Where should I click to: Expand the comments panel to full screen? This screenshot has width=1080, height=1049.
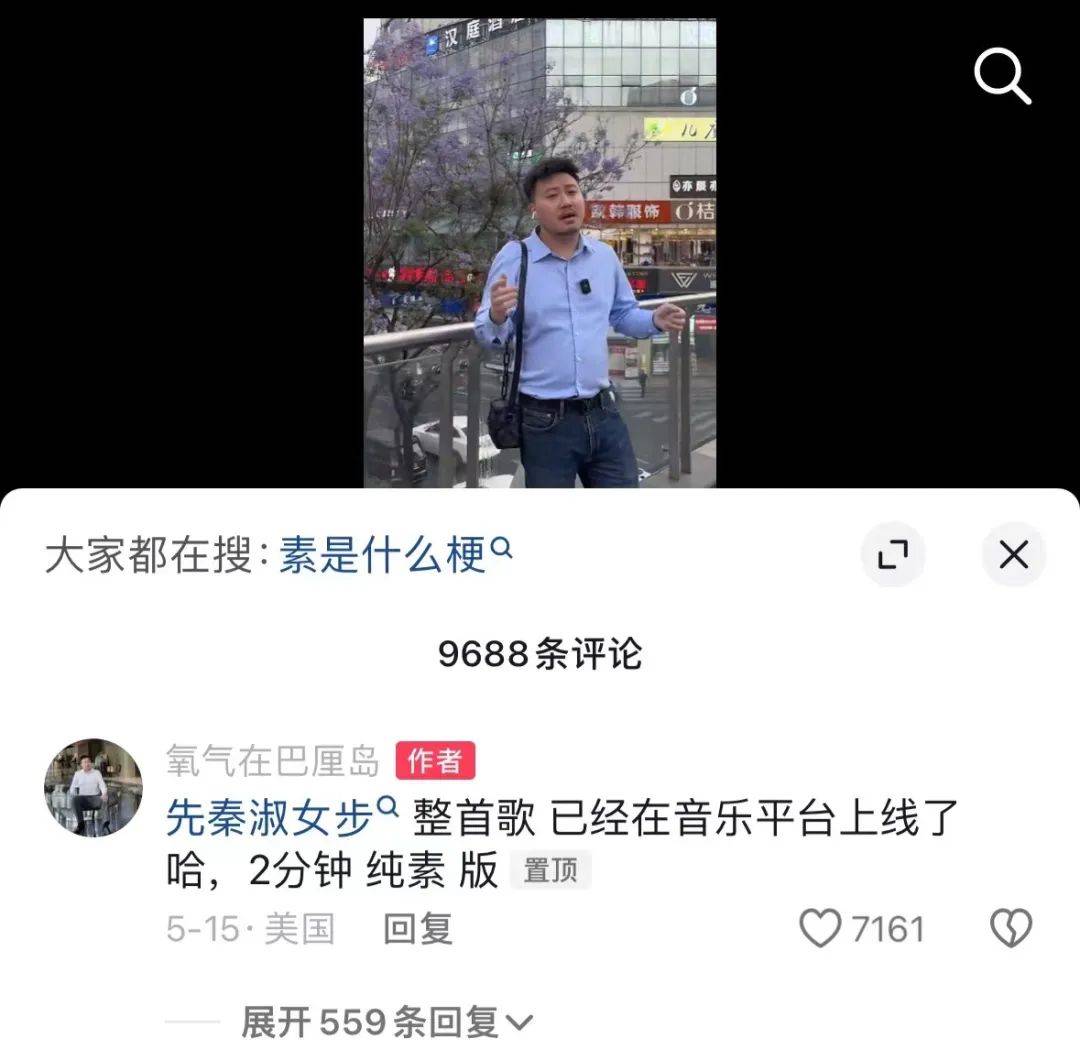click(892, 554)
